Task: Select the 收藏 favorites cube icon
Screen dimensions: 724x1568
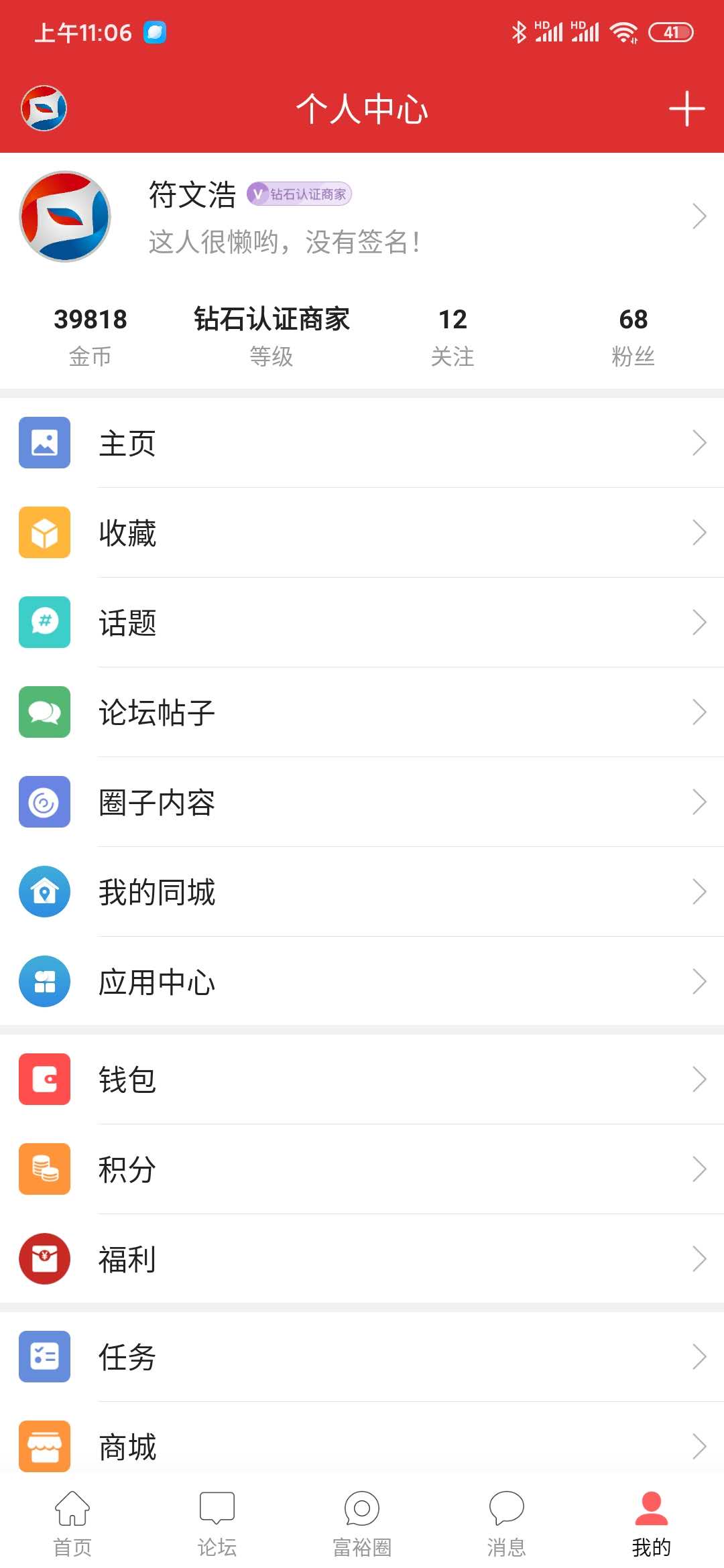Action: (44, 533)
